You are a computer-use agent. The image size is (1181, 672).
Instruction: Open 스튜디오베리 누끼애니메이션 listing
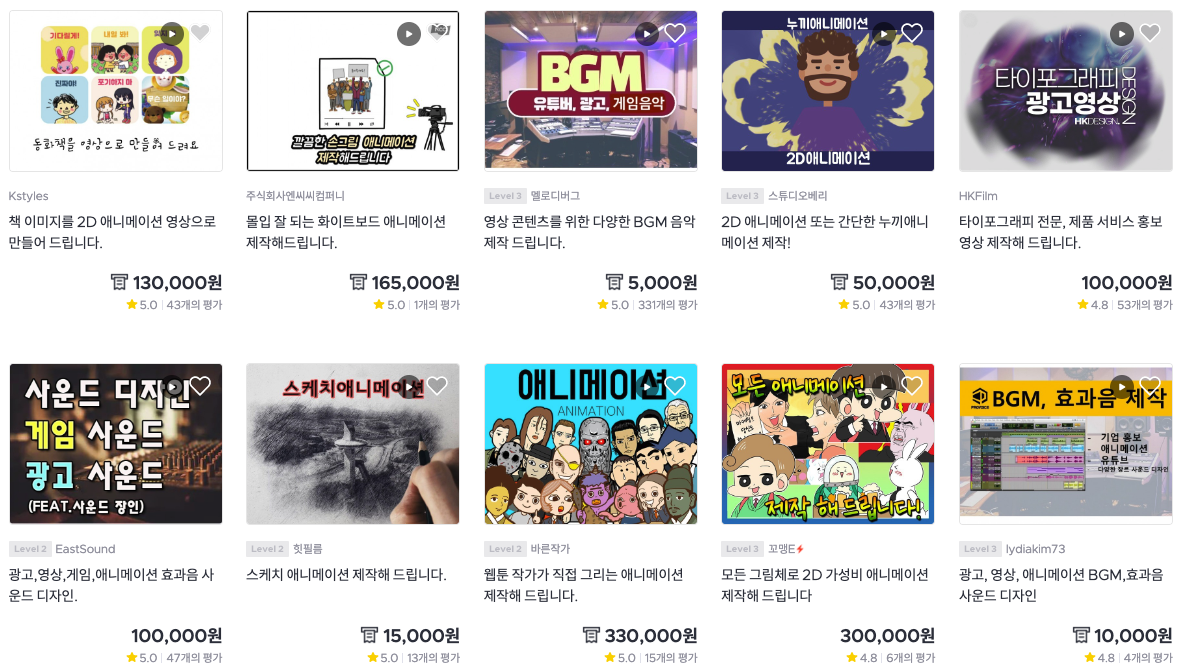pos(825,232)
